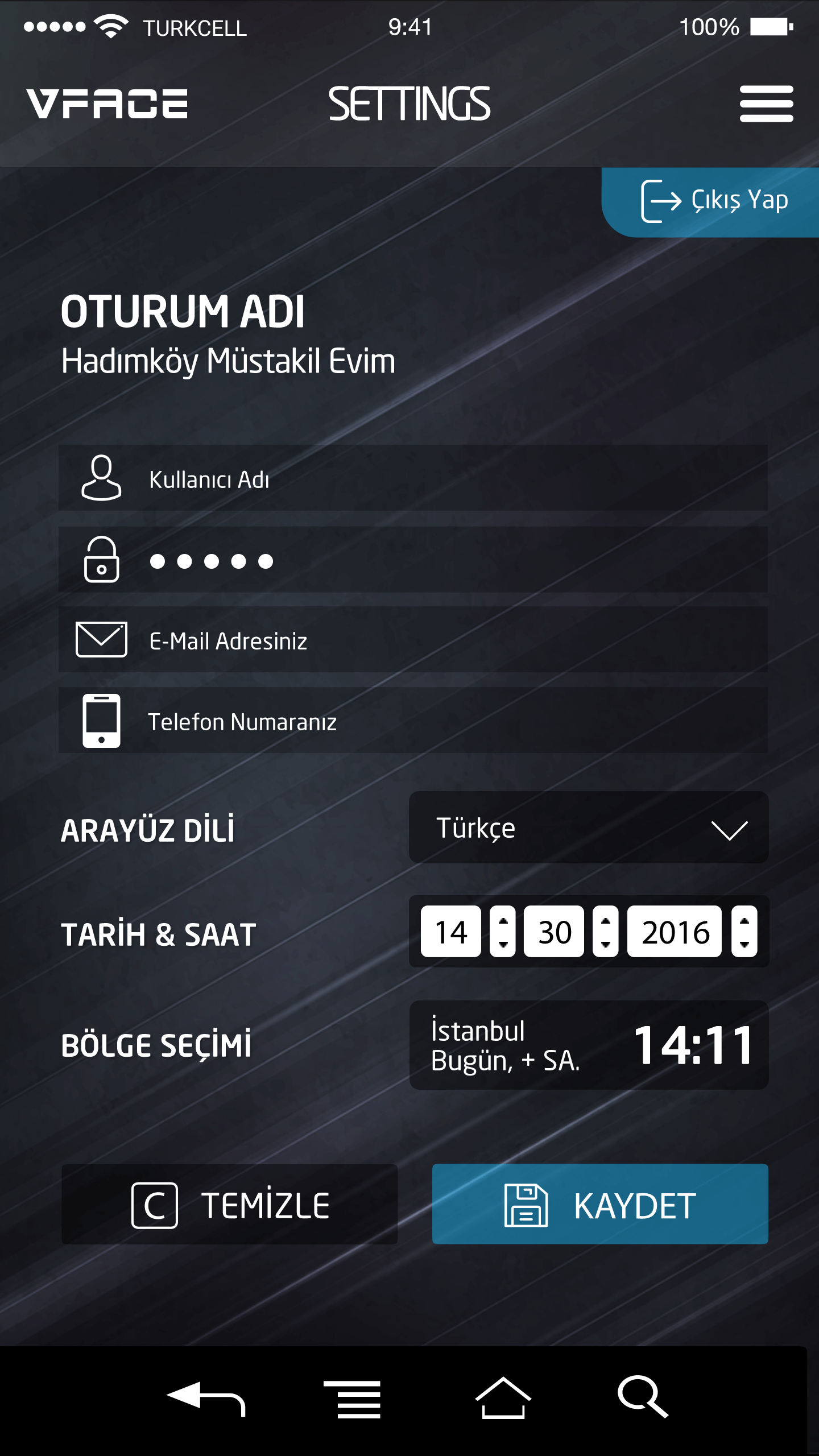Image resolution: width=819 pixels, height=1456 pixels.
Task: Tap the Çıkış Yap logout button
Action: point(710,202)
